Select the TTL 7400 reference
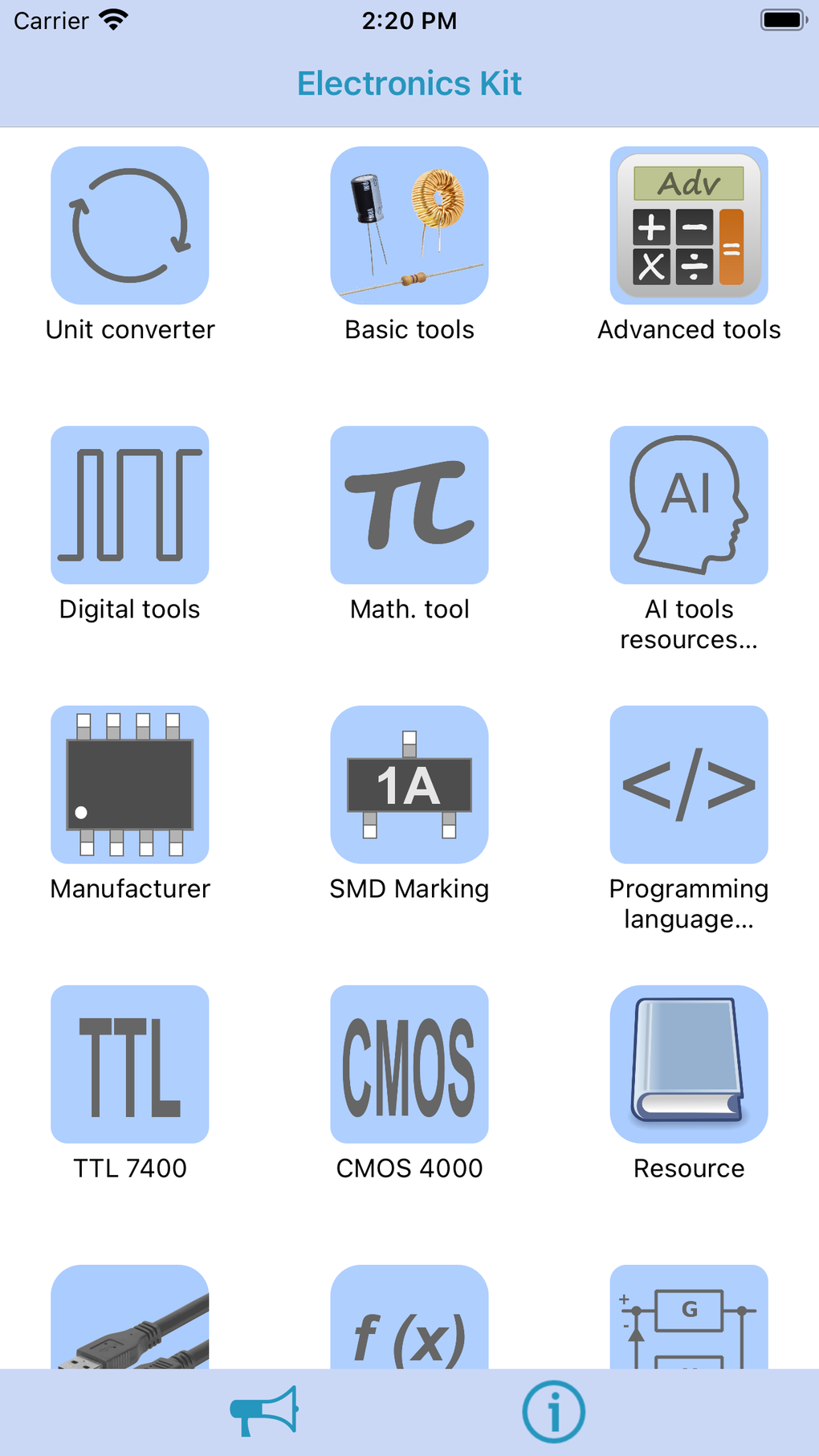Image resolution: width=819 pixels, height=1456 pixels. point(129,1064)
